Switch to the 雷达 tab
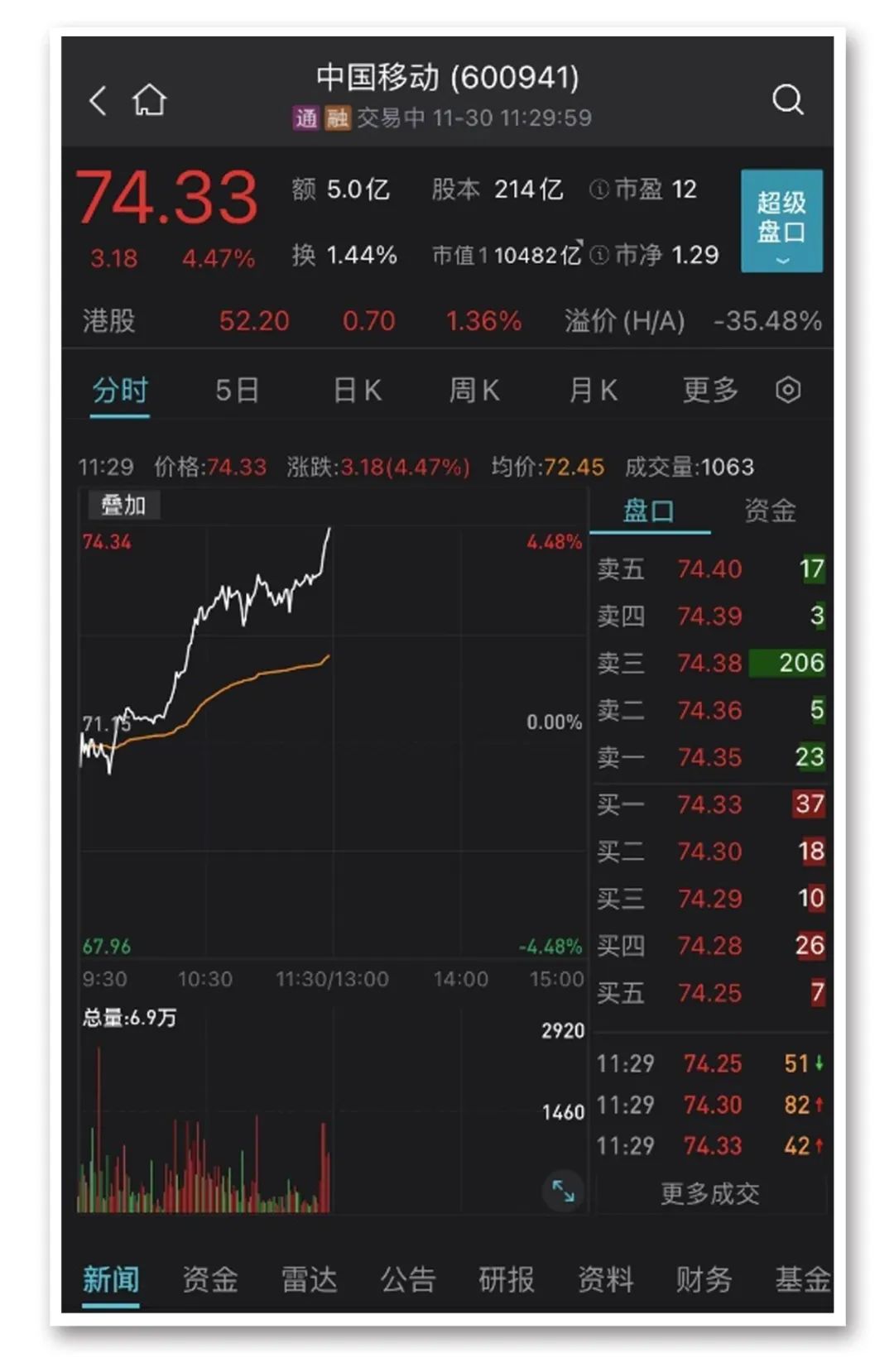Viewport: 894px width, 1372px height. coord(309,1279)
